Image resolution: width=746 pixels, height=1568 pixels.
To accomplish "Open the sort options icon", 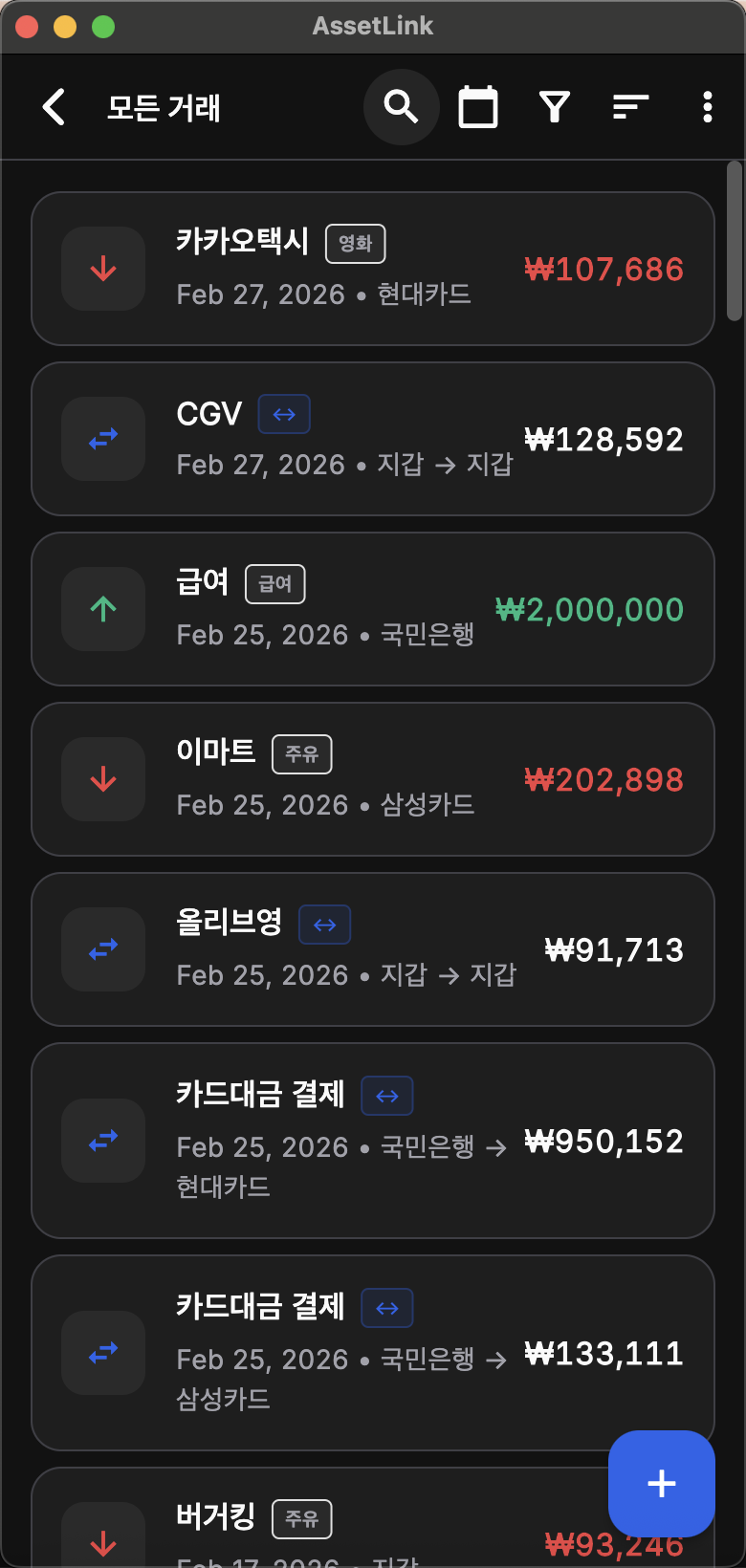I will 629,107.
